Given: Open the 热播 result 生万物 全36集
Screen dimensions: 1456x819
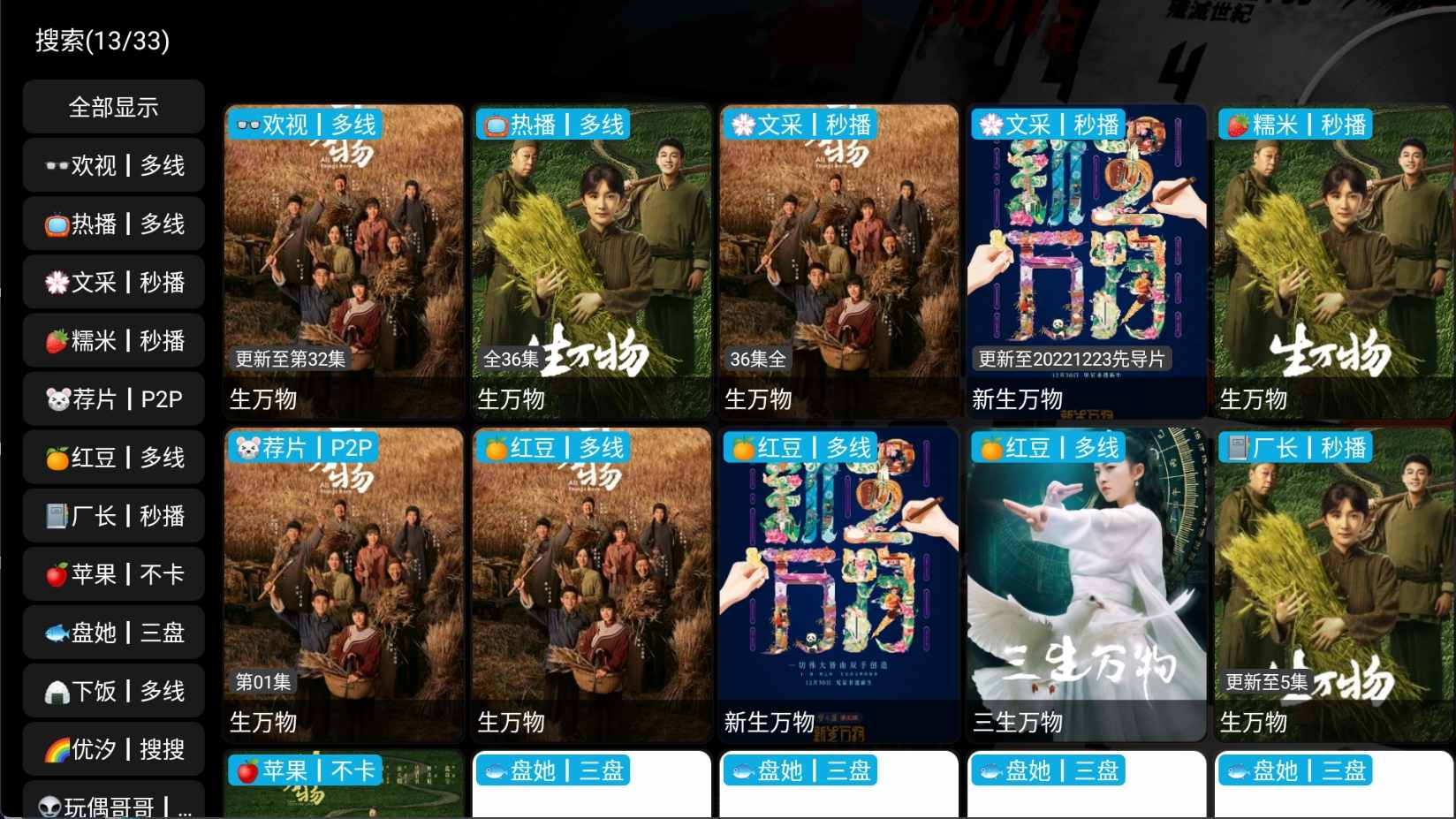Looking at the screenshot, I should coord(591,261).
